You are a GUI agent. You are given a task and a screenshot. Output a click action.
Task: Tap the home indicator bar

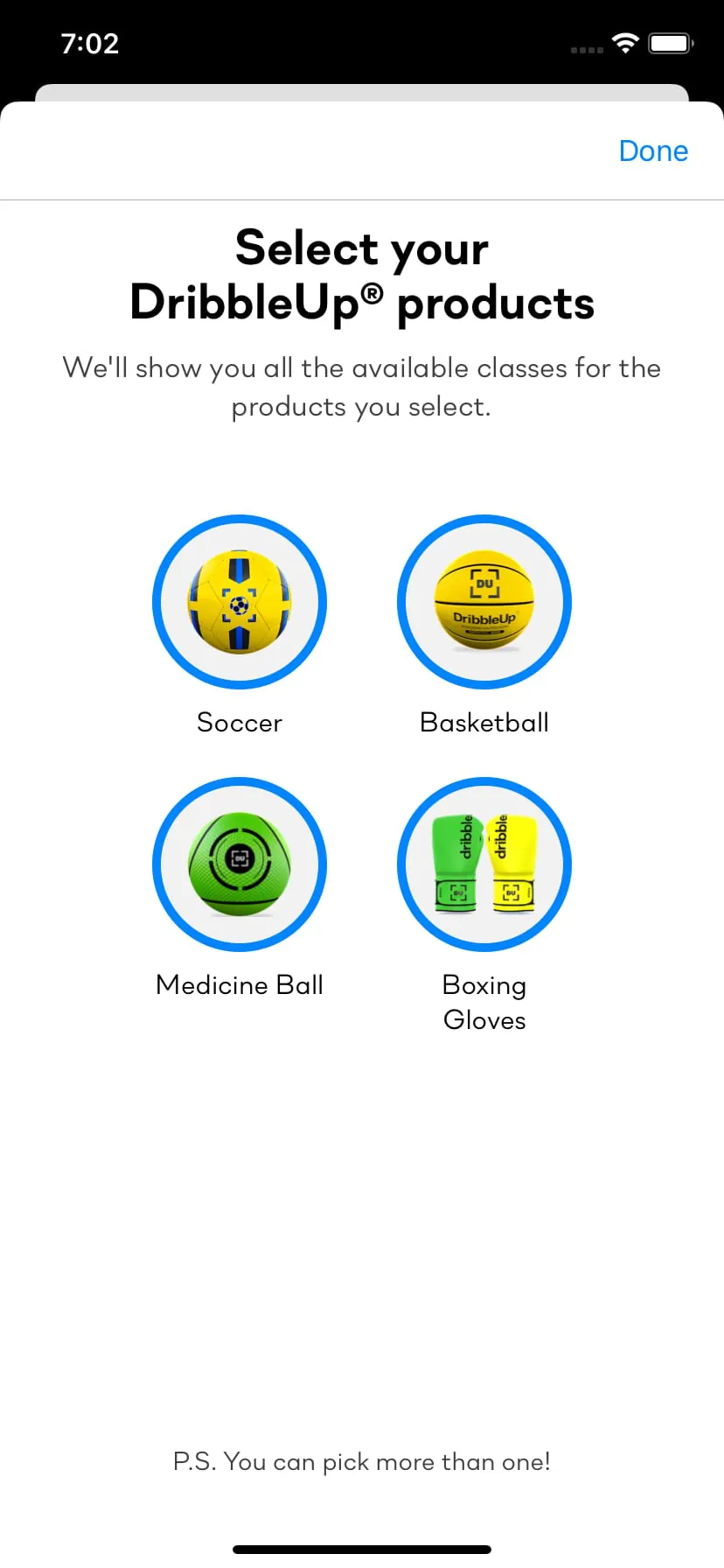click(362, 1549)
